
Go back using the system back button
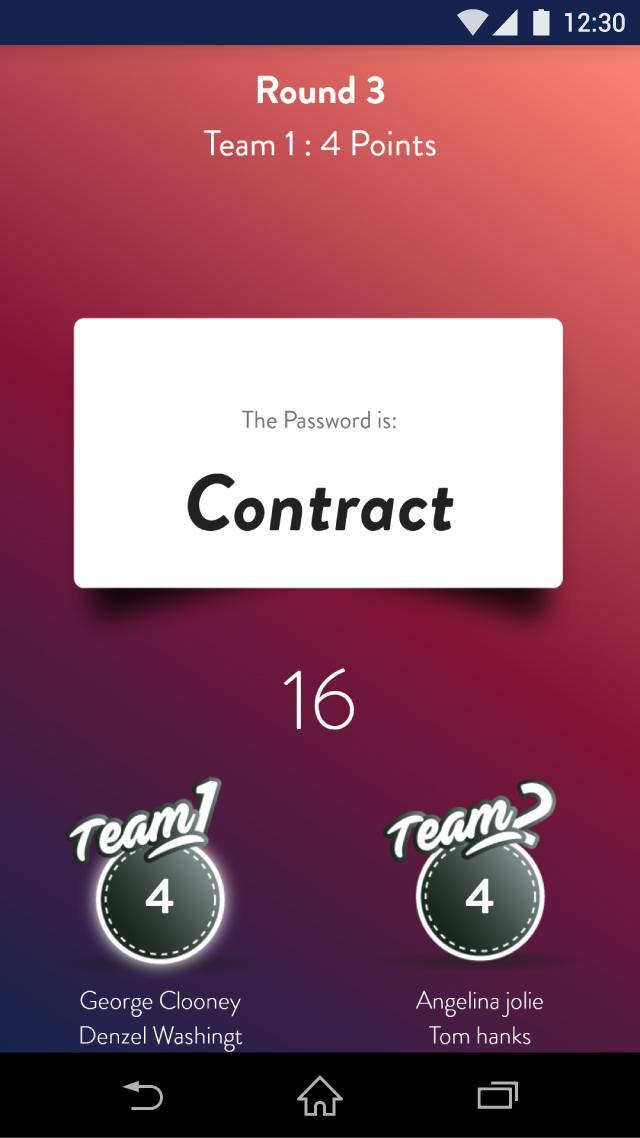[143, 1096]
